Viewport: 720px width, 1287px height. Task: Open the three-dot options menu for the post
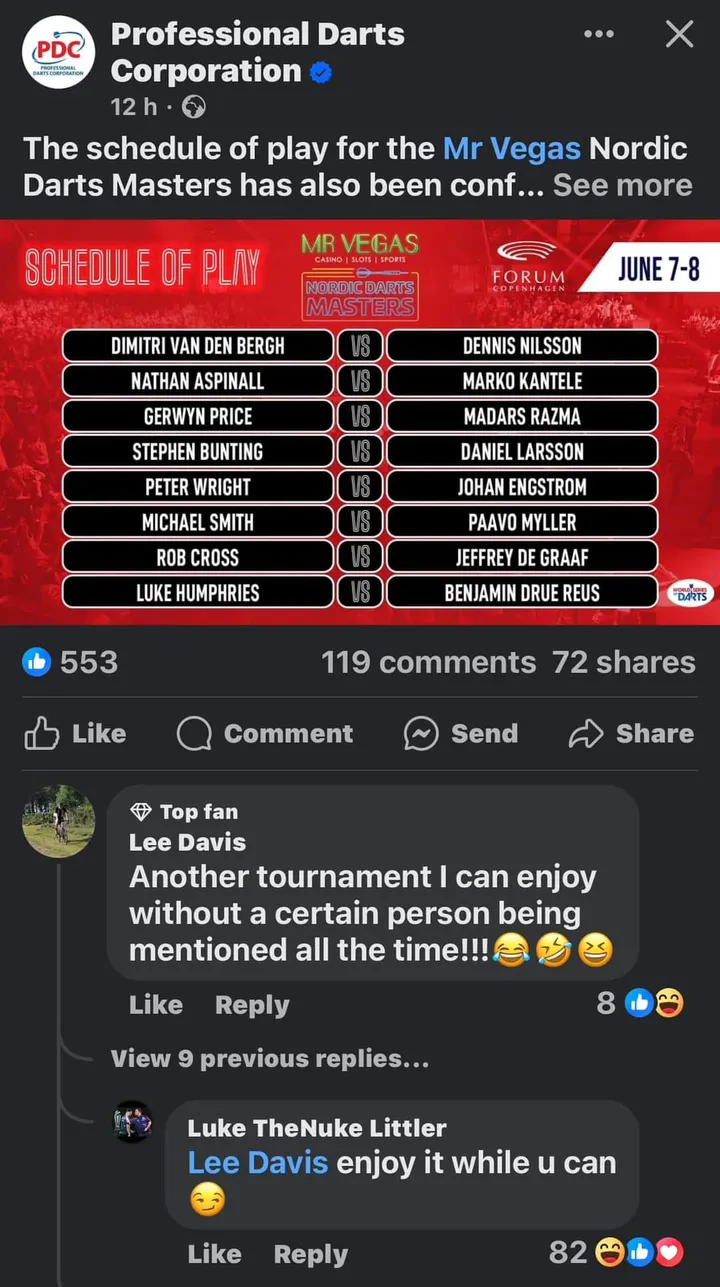pyautogui.click(x=598, y=35)
